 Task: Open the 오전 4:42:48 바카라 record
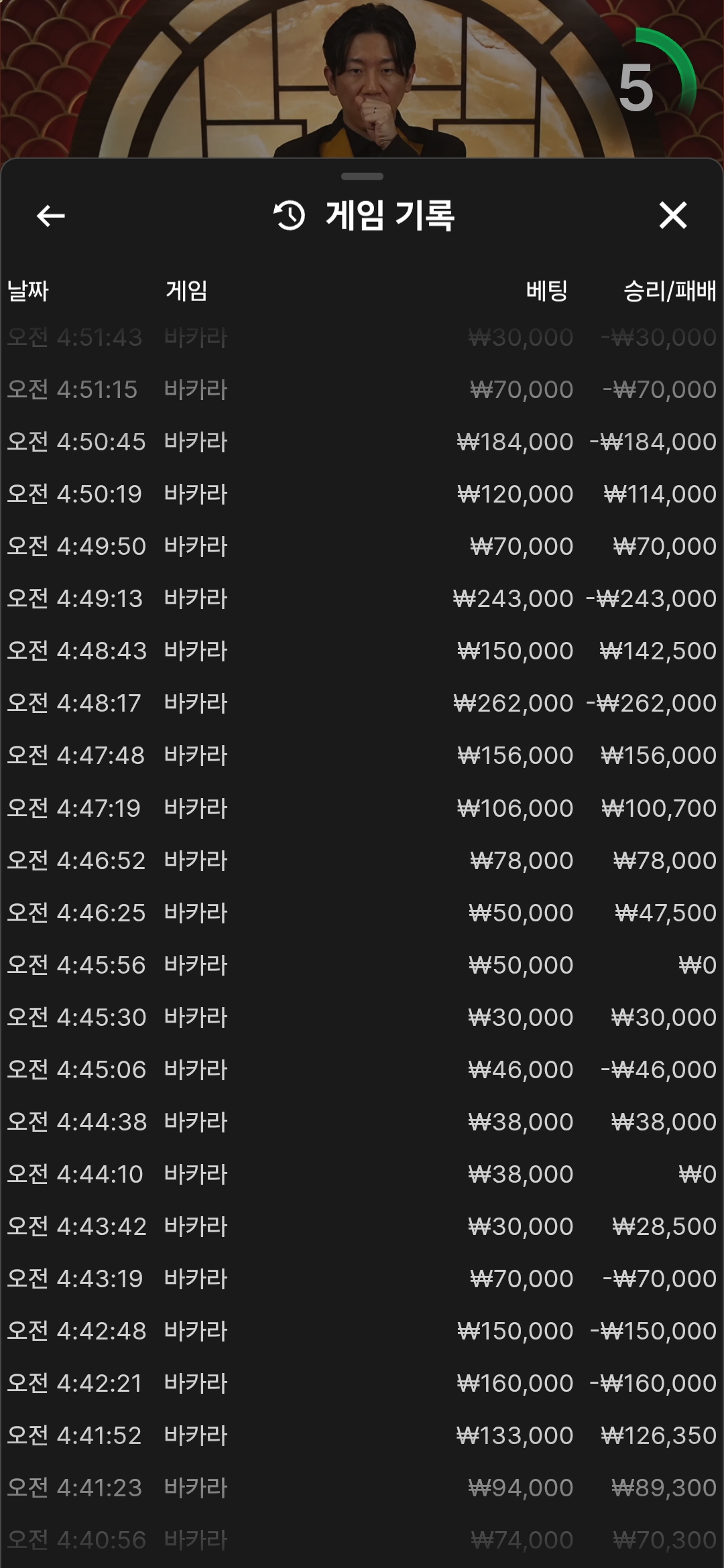(x=362, y=1331)
